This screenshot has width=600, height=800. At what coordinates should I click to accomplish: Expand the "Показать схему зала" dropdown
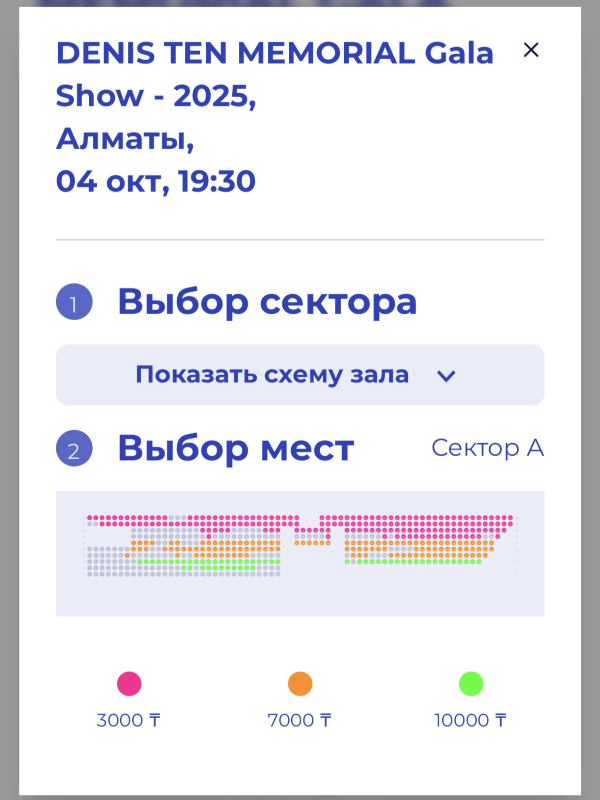click(x=300, y=375)
